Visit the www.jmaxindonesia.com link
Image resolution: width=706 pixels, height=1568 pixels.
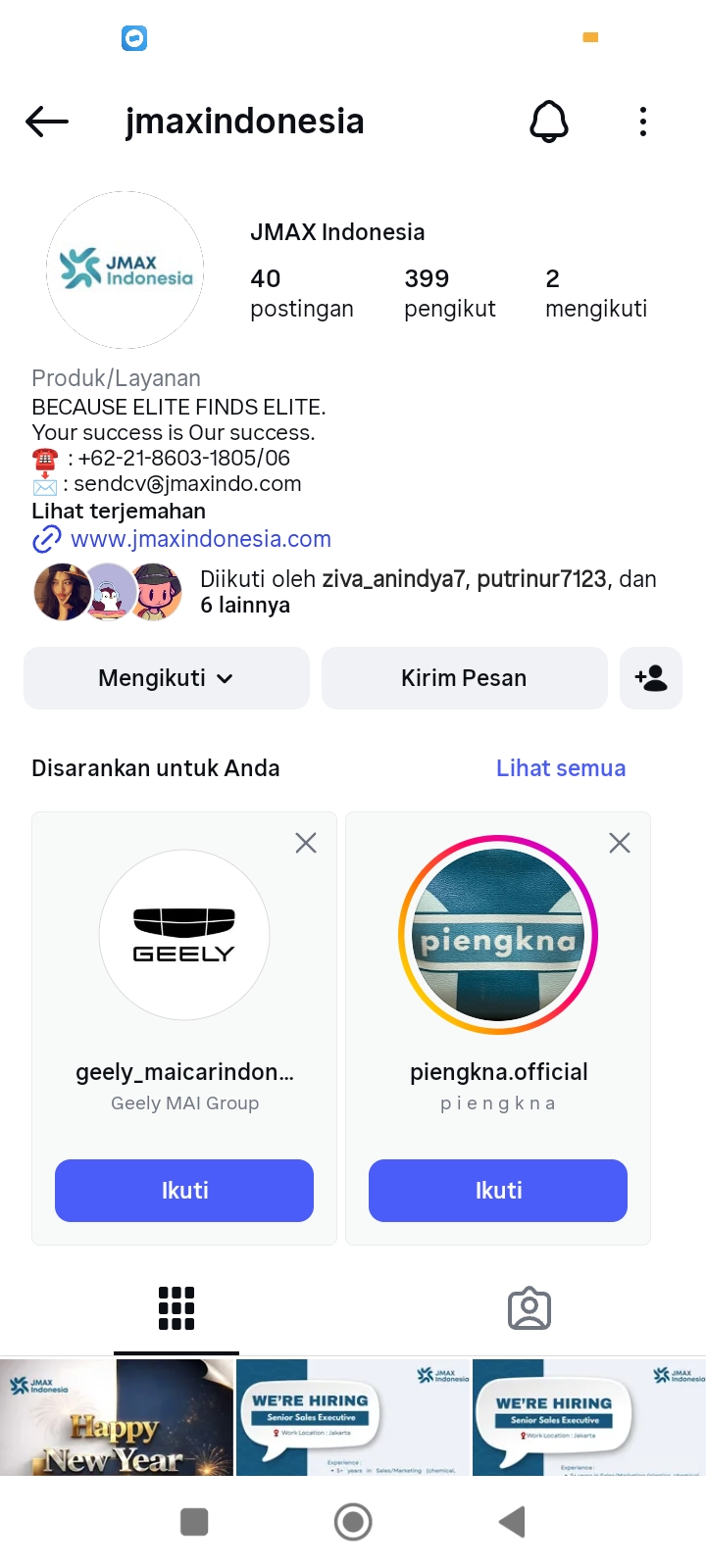(x=200, y=539)
